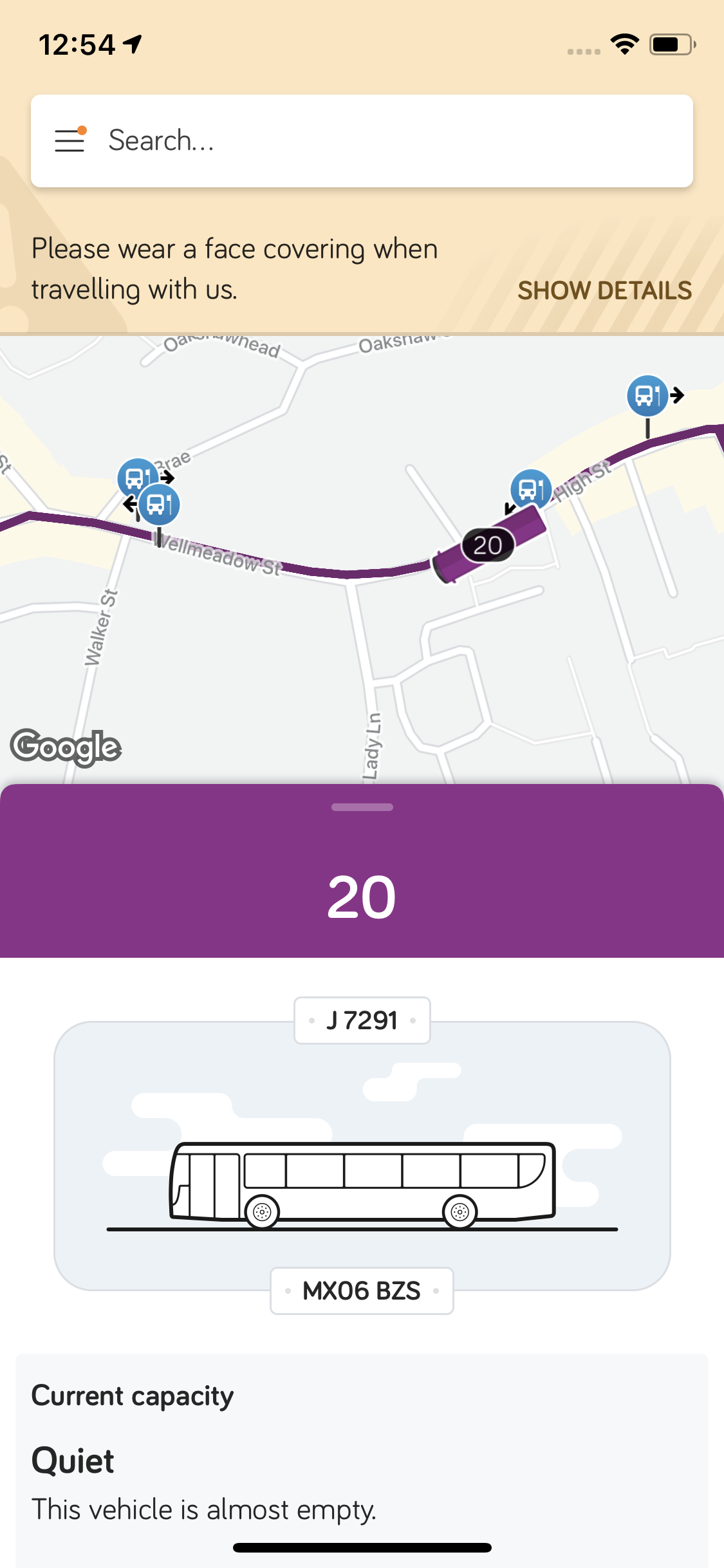Open the hamburger menu
Viewport: 724px width, 1568px height.
point(70,140)
